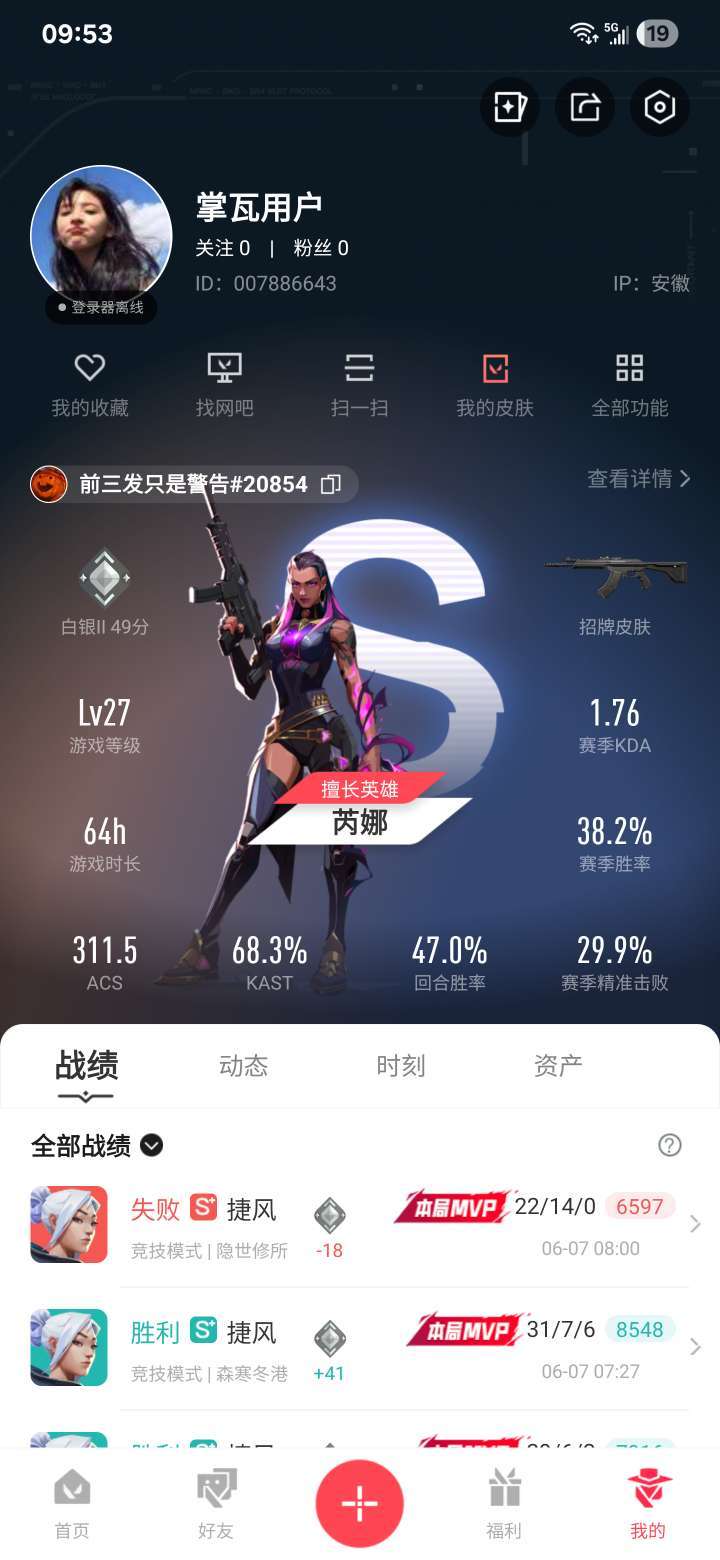
Task: Open 我的收藏 favorites
Action: 90,384
